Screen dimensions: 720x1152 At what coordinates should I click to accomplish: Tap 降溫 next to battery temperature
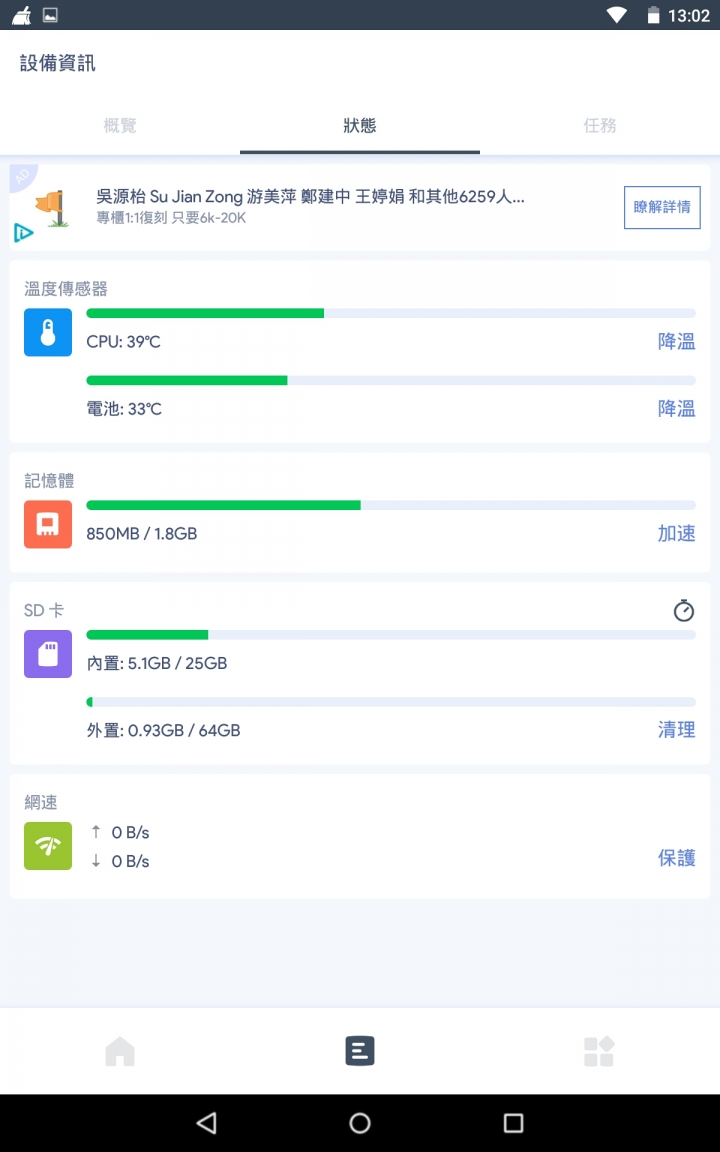click(x=676, y=408)
